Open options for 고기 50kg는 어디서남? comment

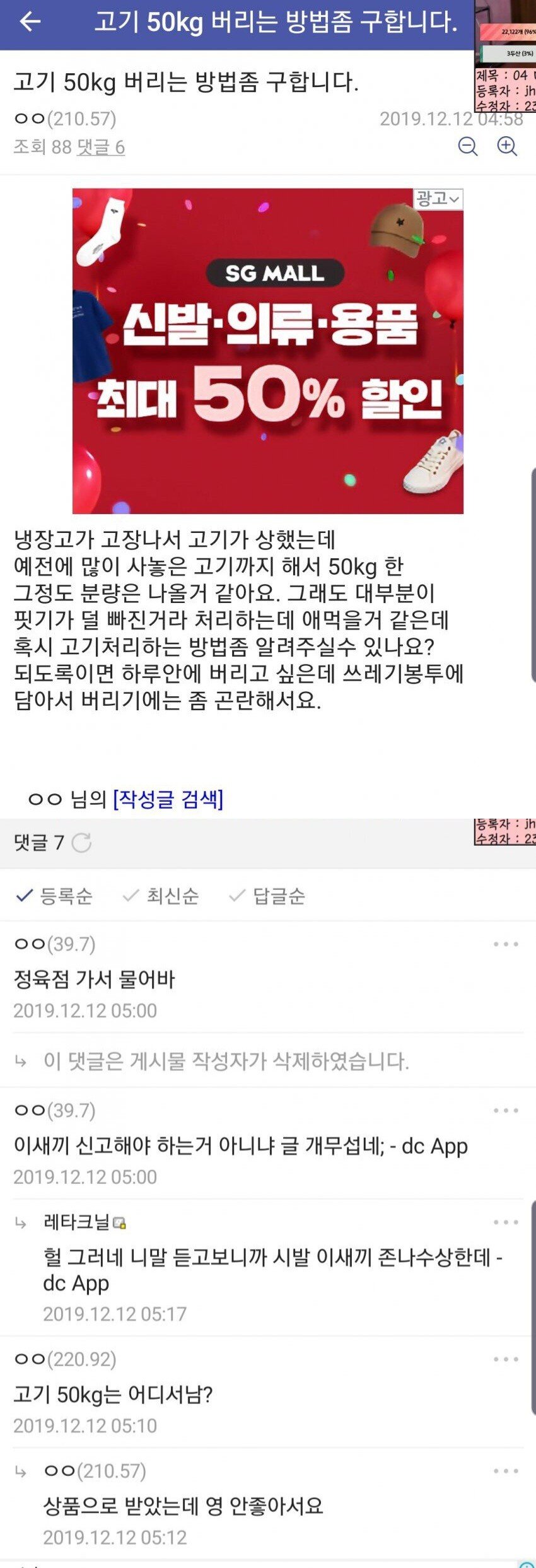point(506,1359)
